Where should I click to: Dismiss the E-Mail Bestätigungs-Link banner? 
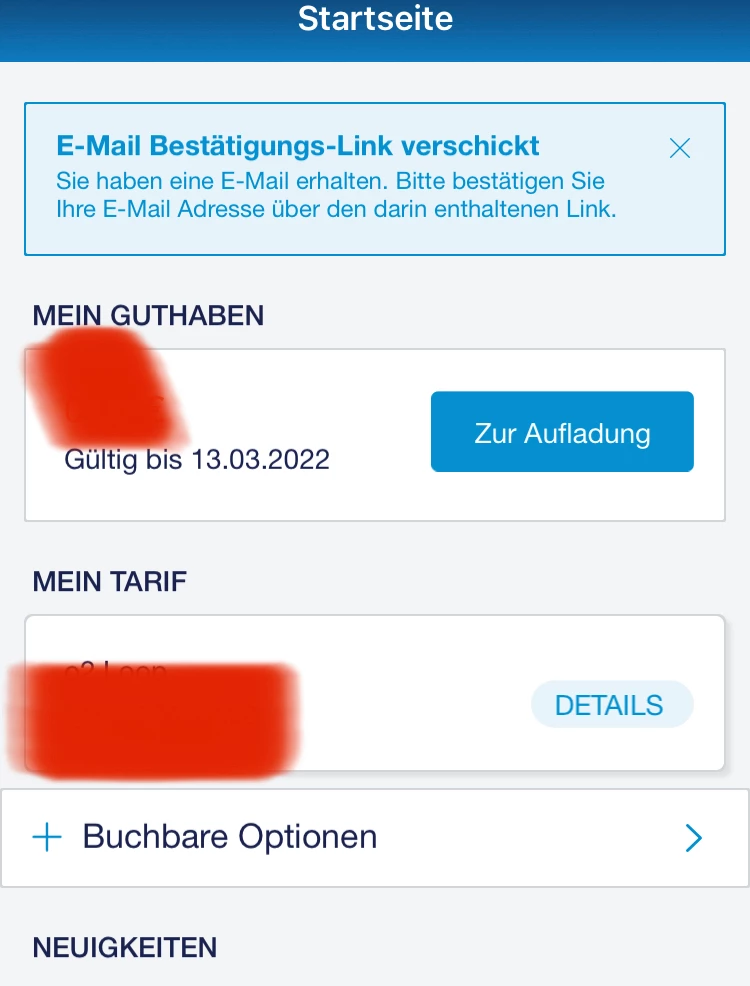point(680,149)
